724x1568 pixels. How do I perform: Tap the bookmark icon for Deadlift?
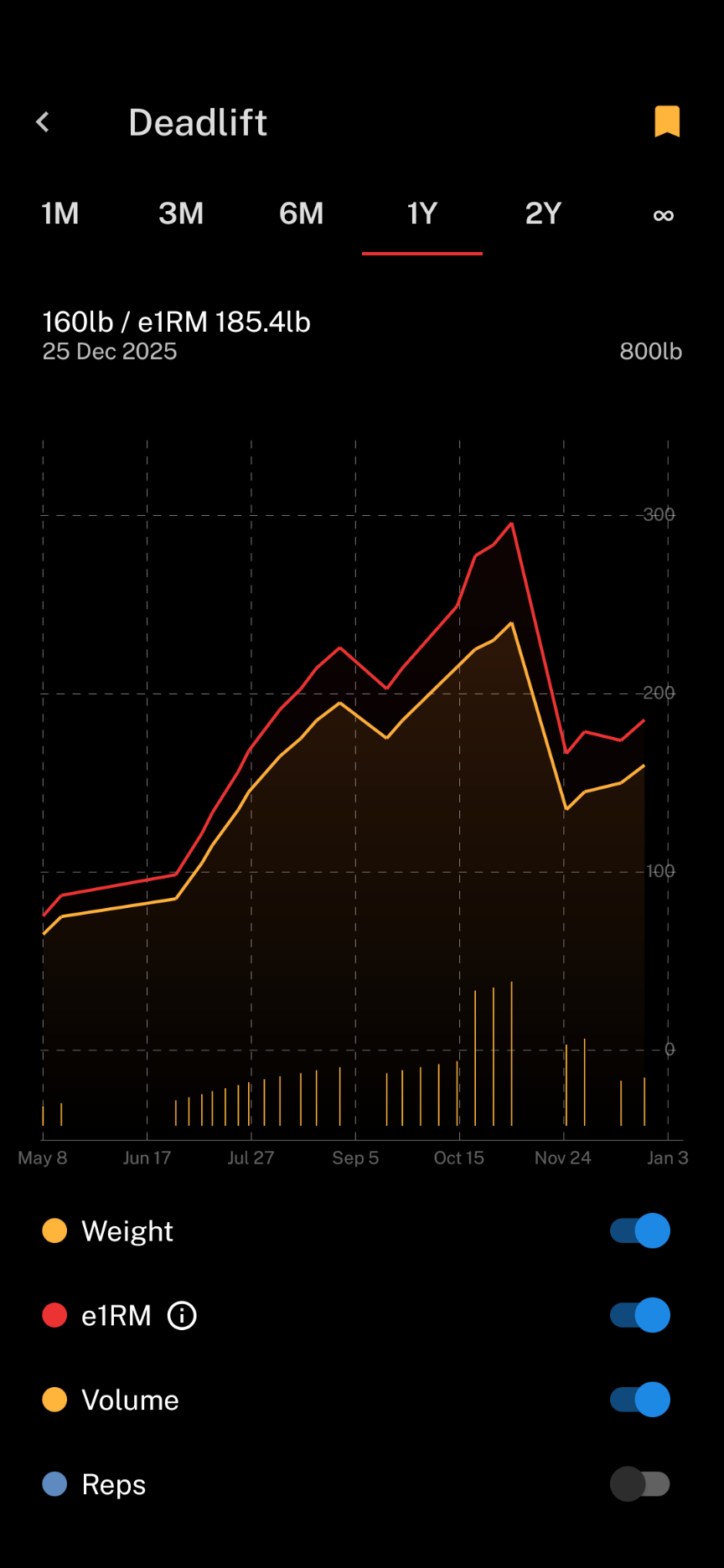[667, 122]
